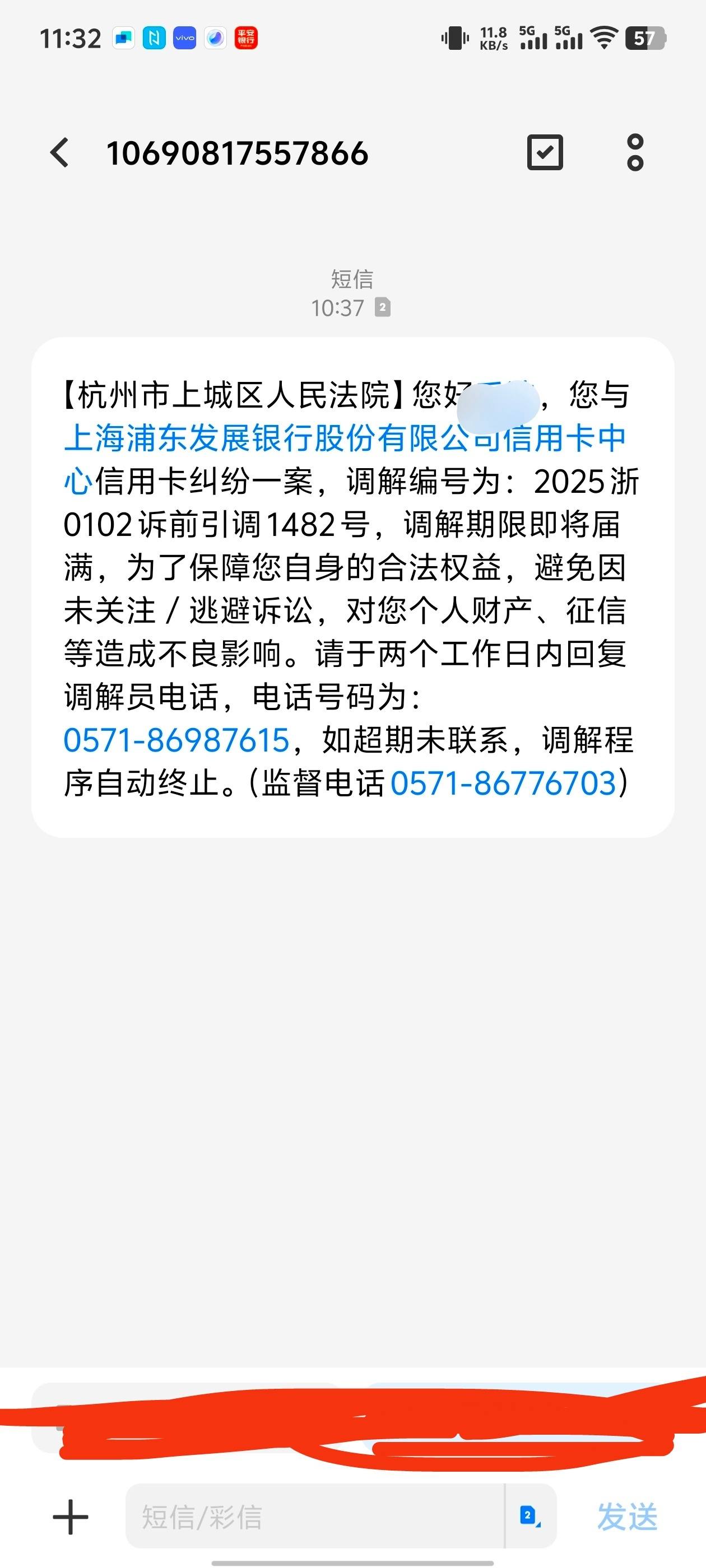Screen dimensions: 706x1568
Task: Open the plus attachment menu
Action: coord(71,1517)
